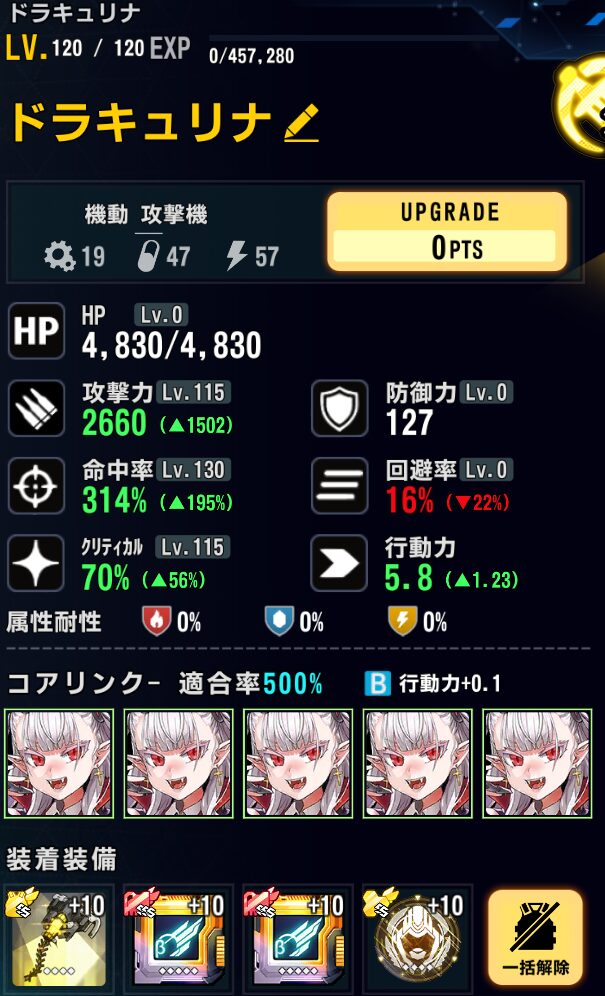Image resolution: width=605 pixels, height=996 pixels.
Task: Edit the unit name ドラキュリナ
Action: pyautogui.click(x=301, y=124)
